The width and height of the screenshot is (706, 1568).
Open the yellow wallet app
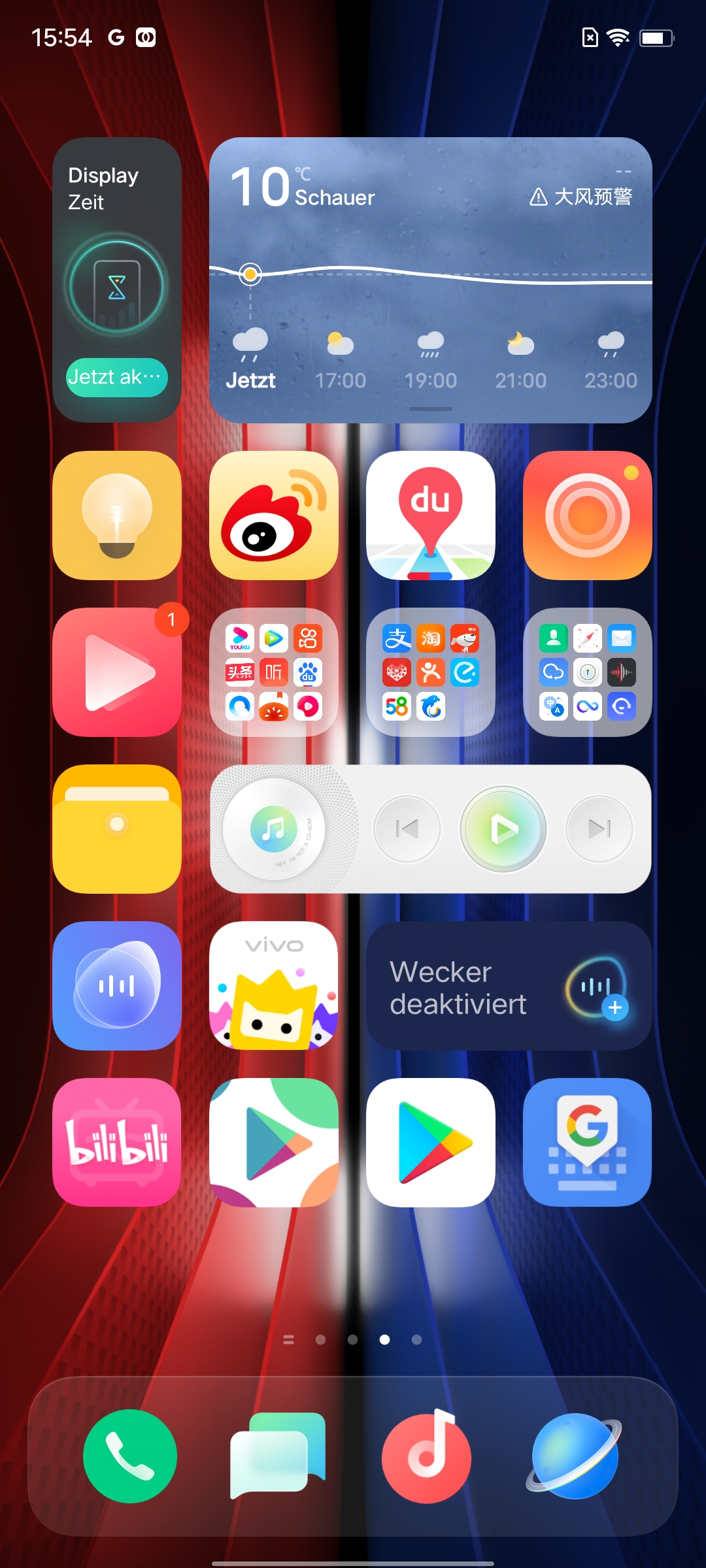click(117, 829)
